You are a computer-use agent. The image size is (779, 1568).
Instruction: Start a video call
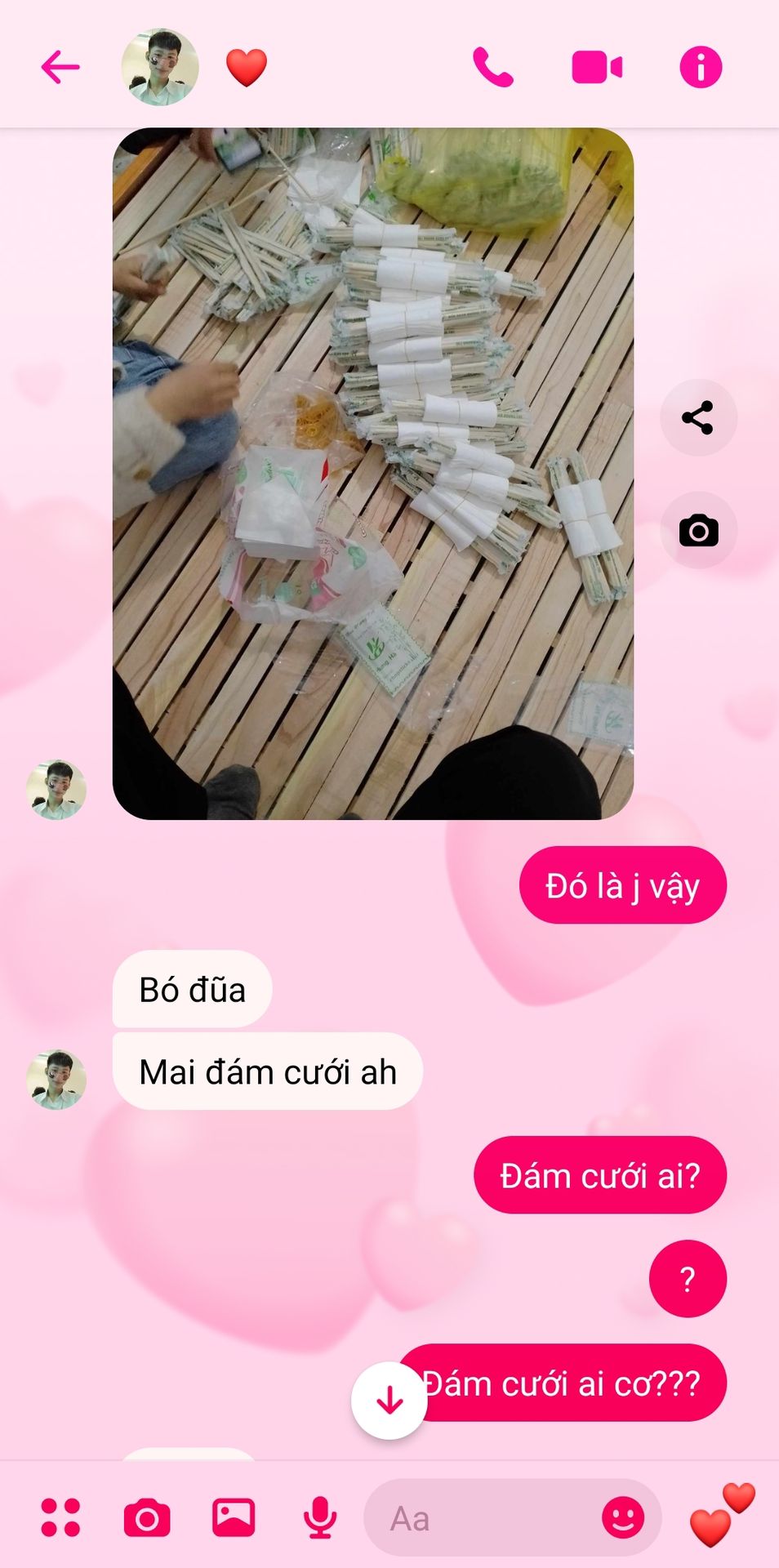pyautogui.click(x=597, y=67)
